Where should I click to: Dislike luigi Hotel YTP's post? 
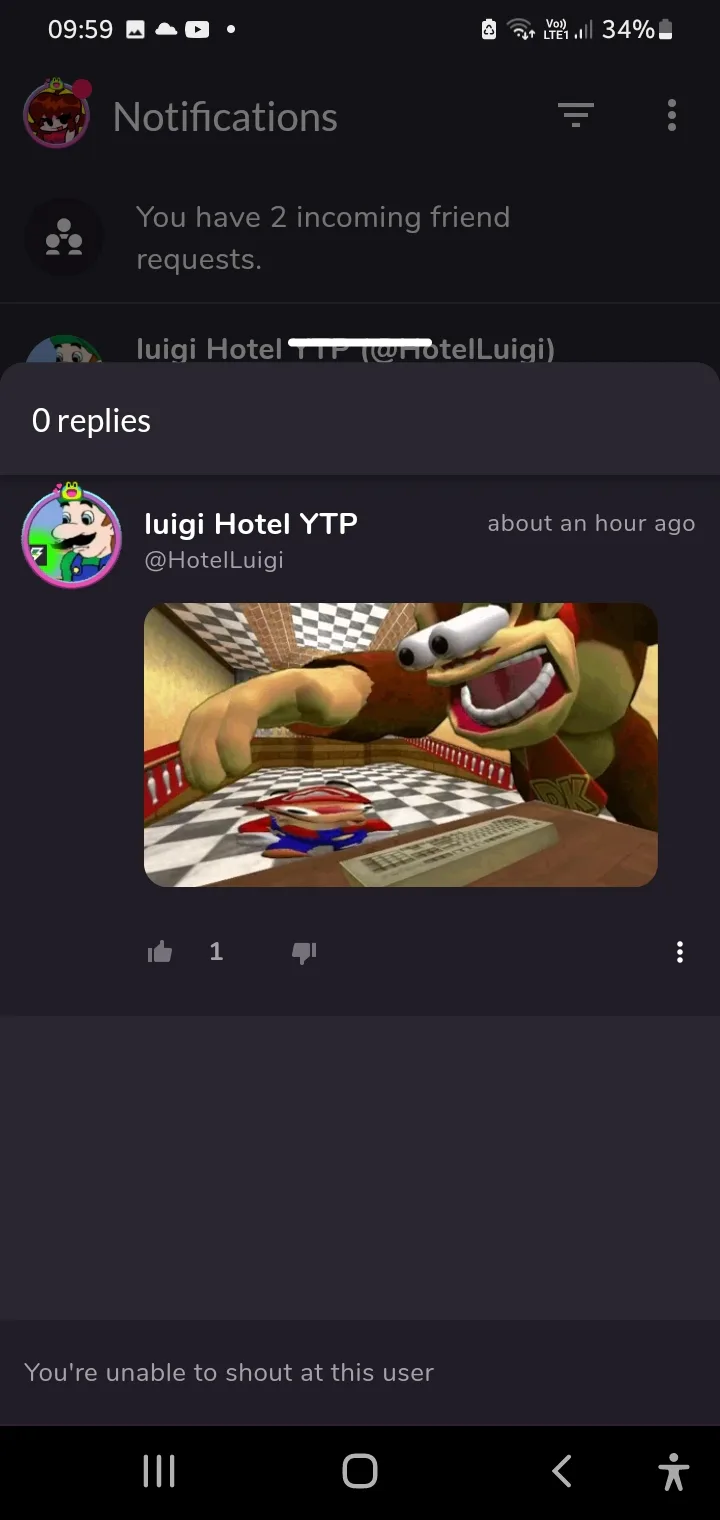pyautogui.click(x=304, y=953)
